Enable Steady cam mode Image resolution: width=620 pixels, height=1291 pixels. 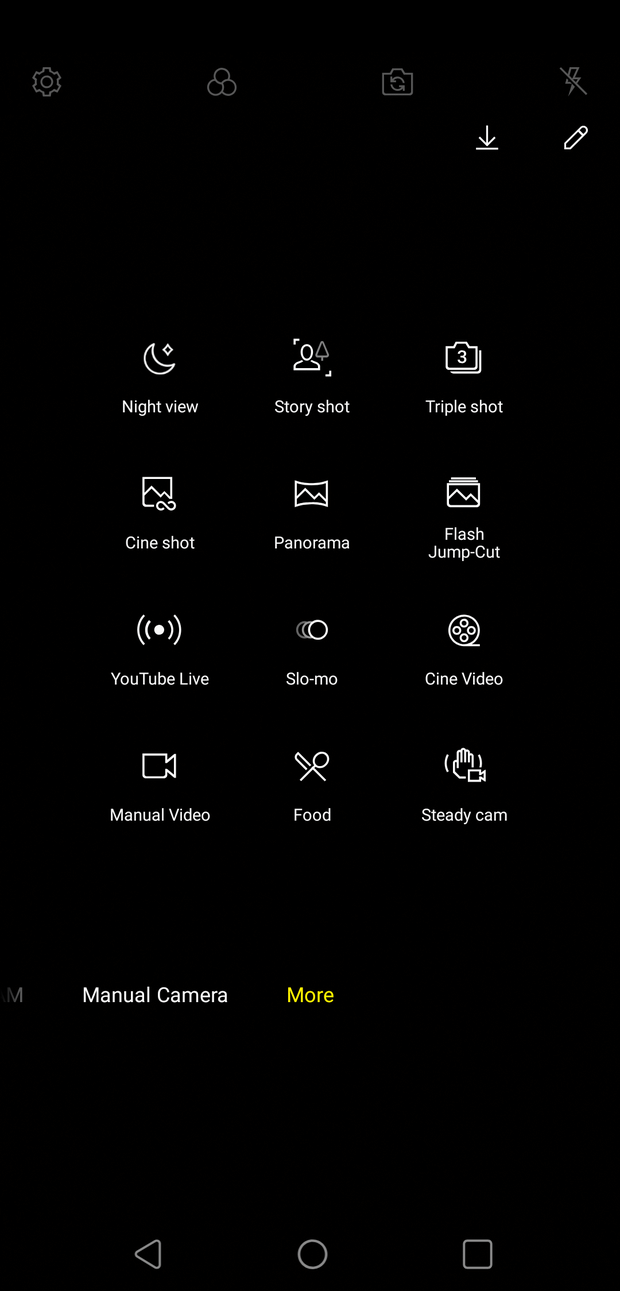(x=464, y=783)
